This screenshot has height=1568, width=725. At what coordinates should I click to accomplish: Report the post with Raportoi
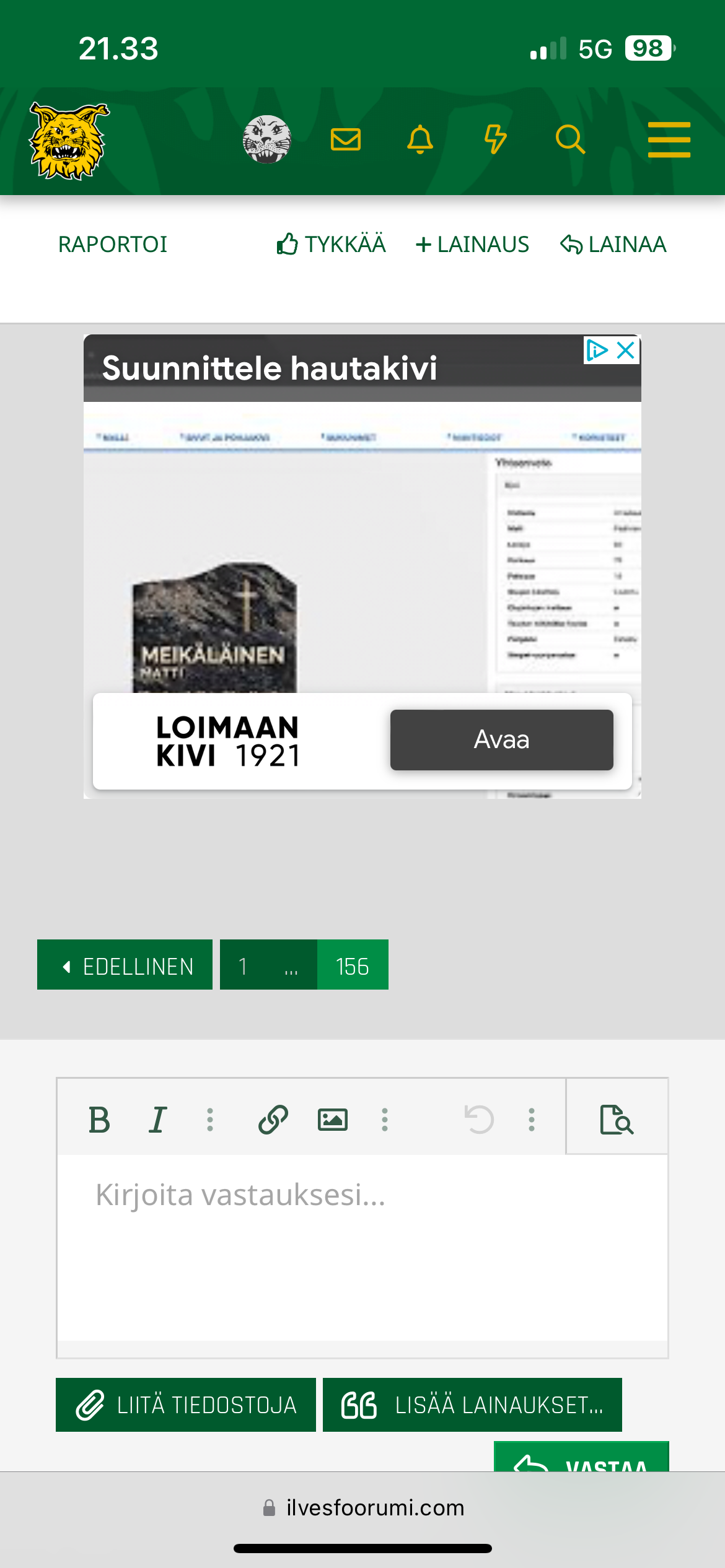pyautogui.click(x=113, y=245)
